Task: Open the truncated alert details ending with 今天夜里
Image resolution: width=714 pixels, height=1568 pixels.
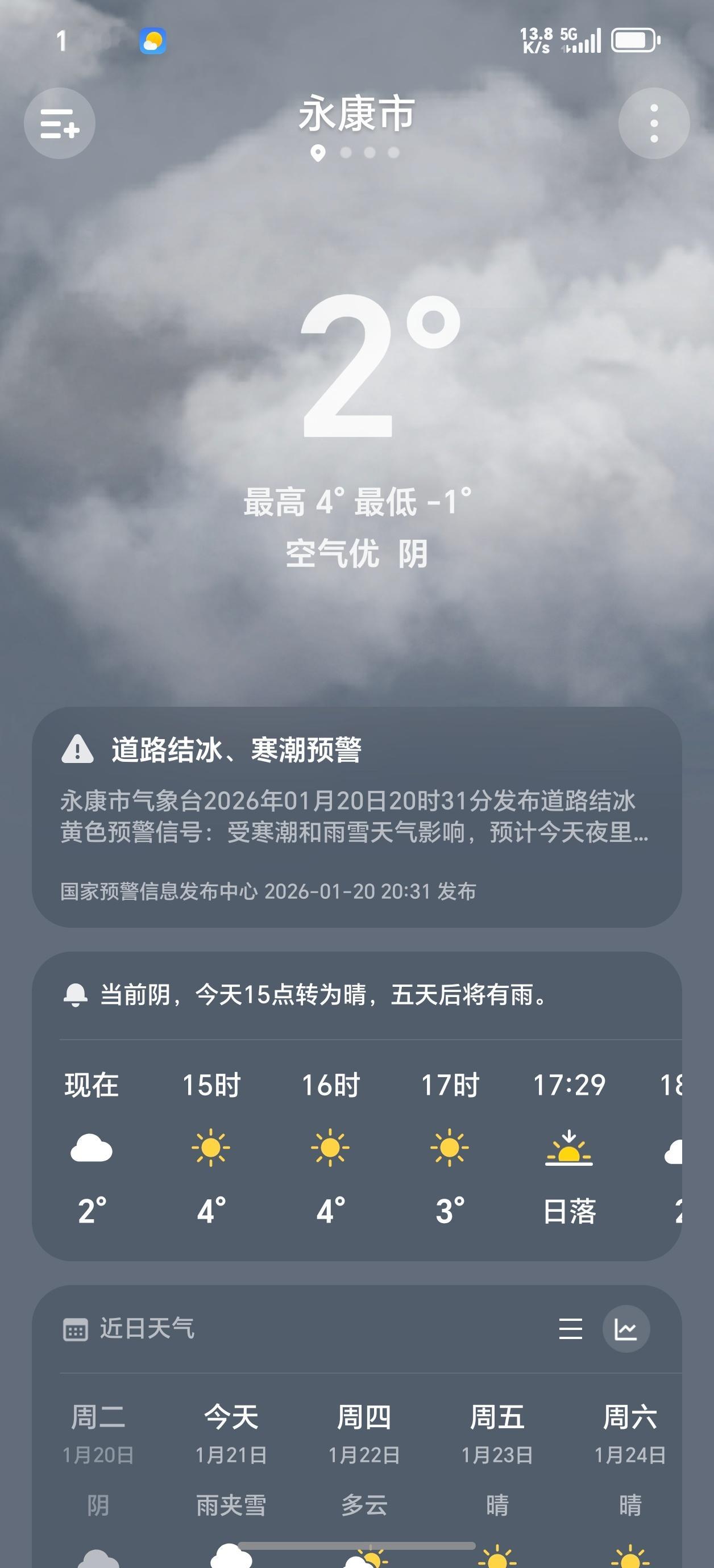Action: 354,839
